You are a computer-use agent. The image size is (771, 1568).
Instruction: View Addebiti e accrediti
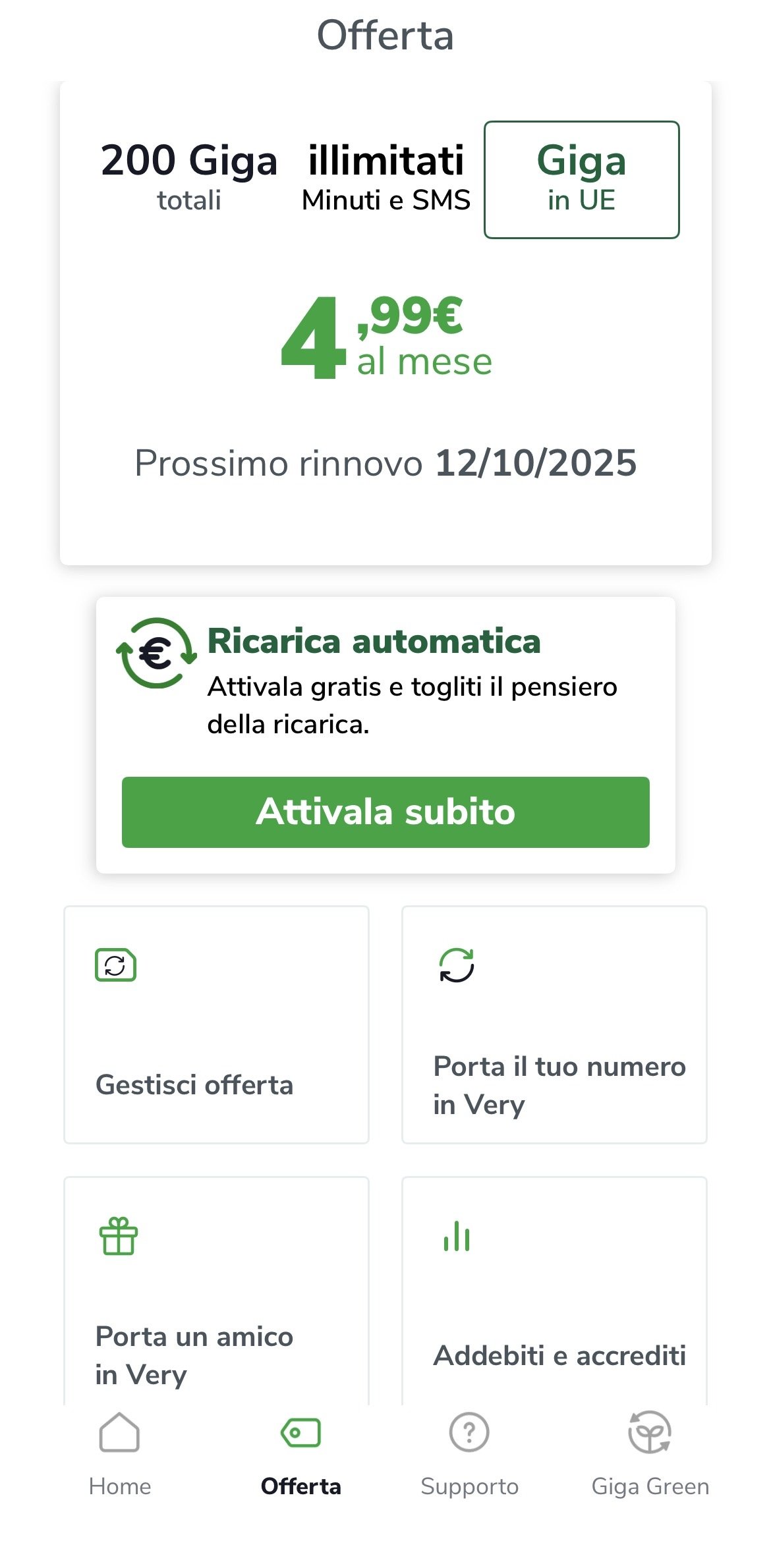[x=554, y=1291]
